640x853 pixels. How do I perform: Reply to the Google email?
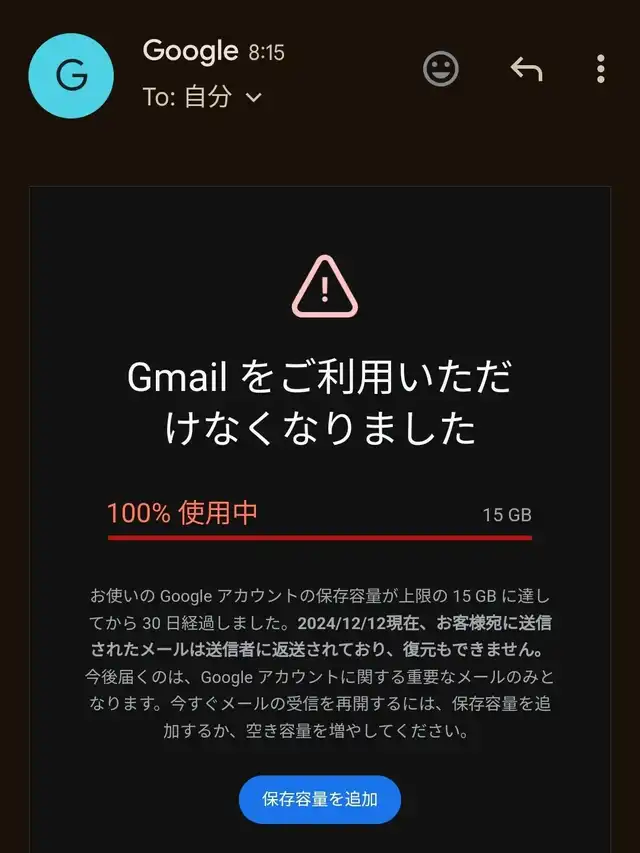click(526, 69)
